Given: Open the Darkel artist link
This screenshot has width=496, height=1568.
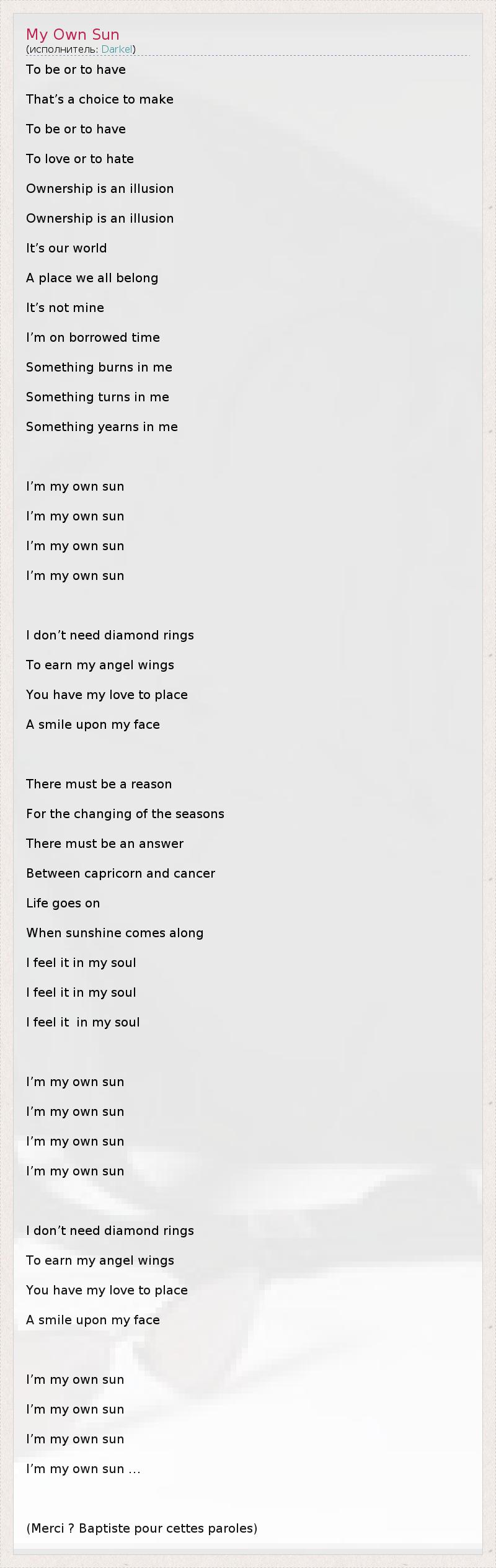Looking at the screenshot, I should click(117, 49).
